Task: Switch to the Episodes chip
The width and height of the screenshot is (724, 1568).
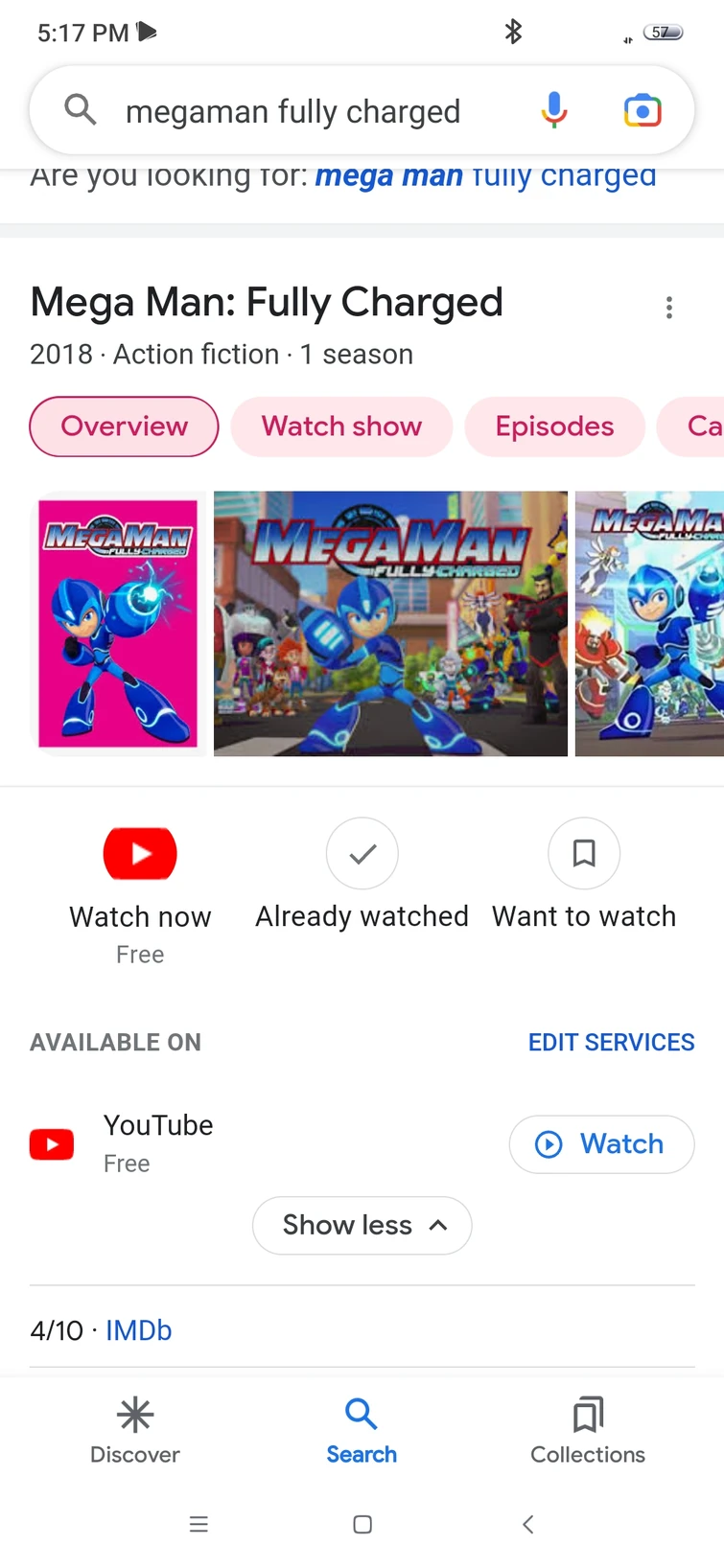Action: [554, 427]
